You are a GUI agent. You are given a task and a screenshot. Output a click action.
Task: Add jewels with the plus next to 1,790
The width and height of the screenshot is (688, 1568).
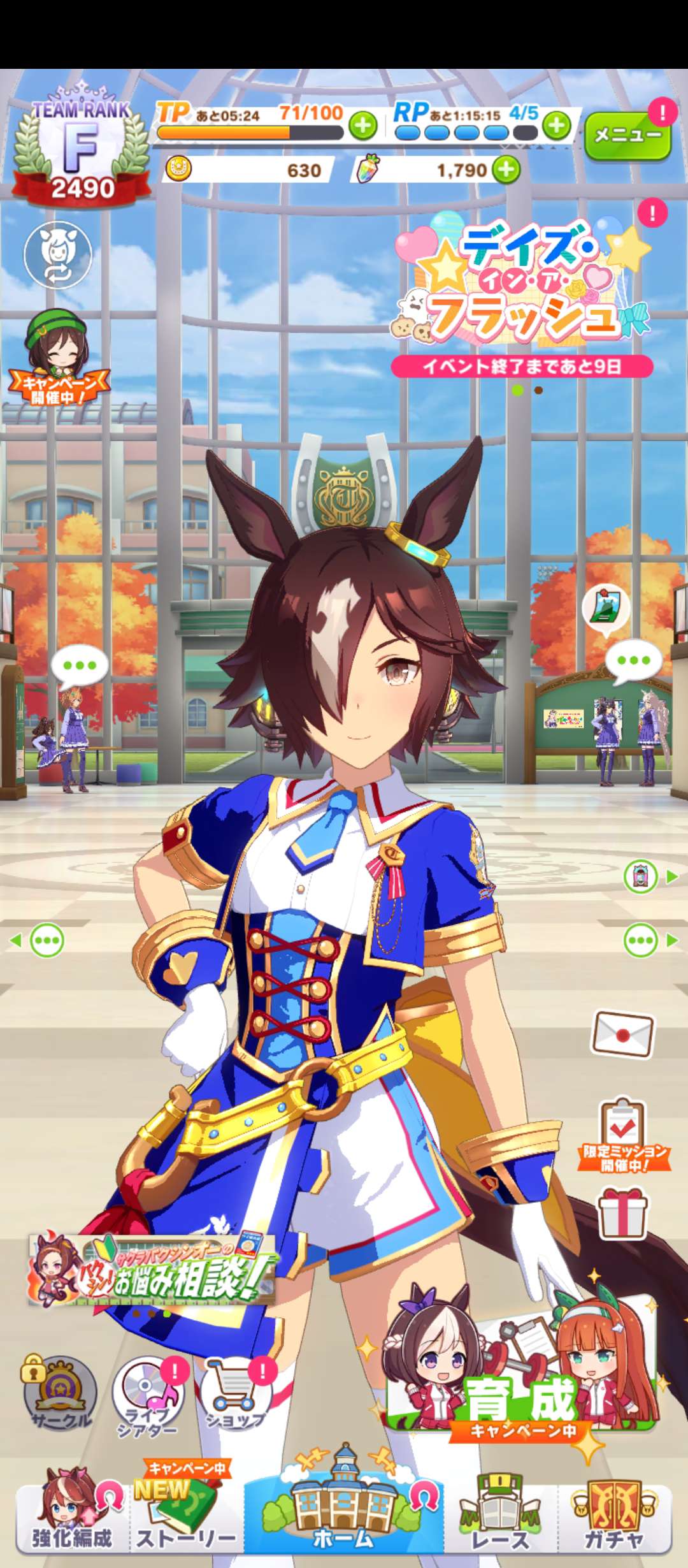pos(507,170)
